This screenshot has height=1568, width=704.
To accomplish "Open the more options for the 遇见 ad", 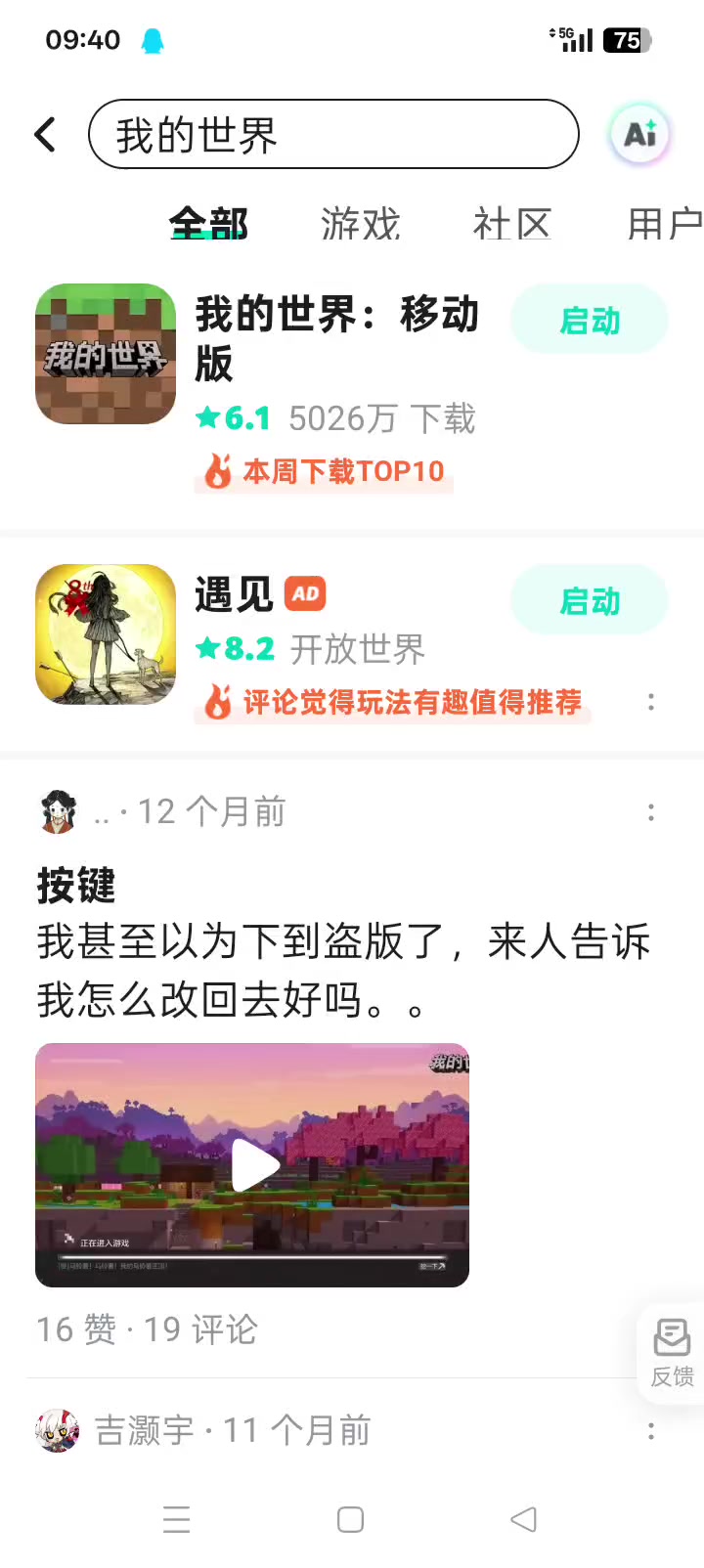I will click(651, 702).
